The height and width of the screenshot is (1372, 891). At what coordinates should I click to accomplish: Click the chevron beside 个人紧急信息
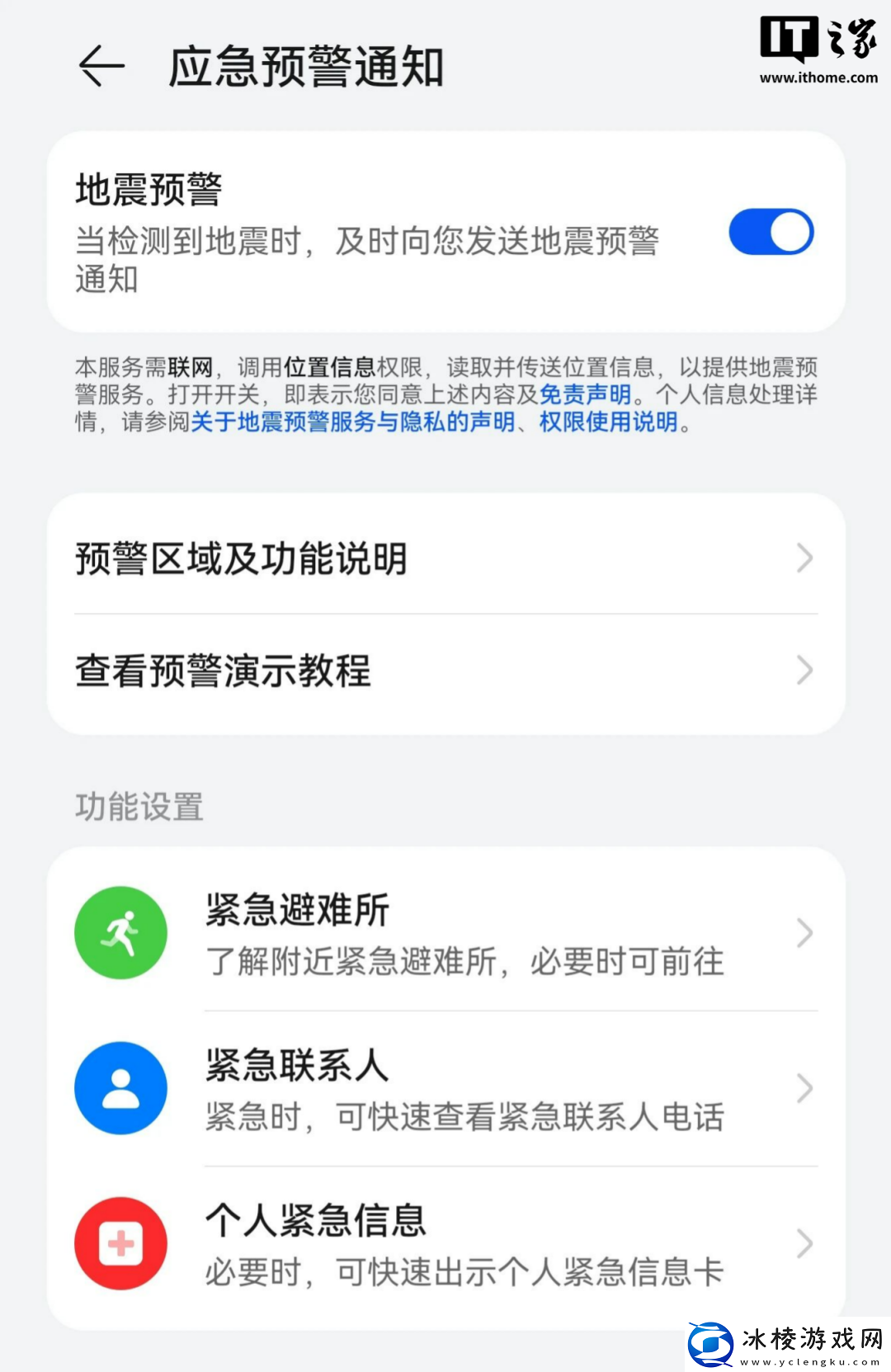804,1243
